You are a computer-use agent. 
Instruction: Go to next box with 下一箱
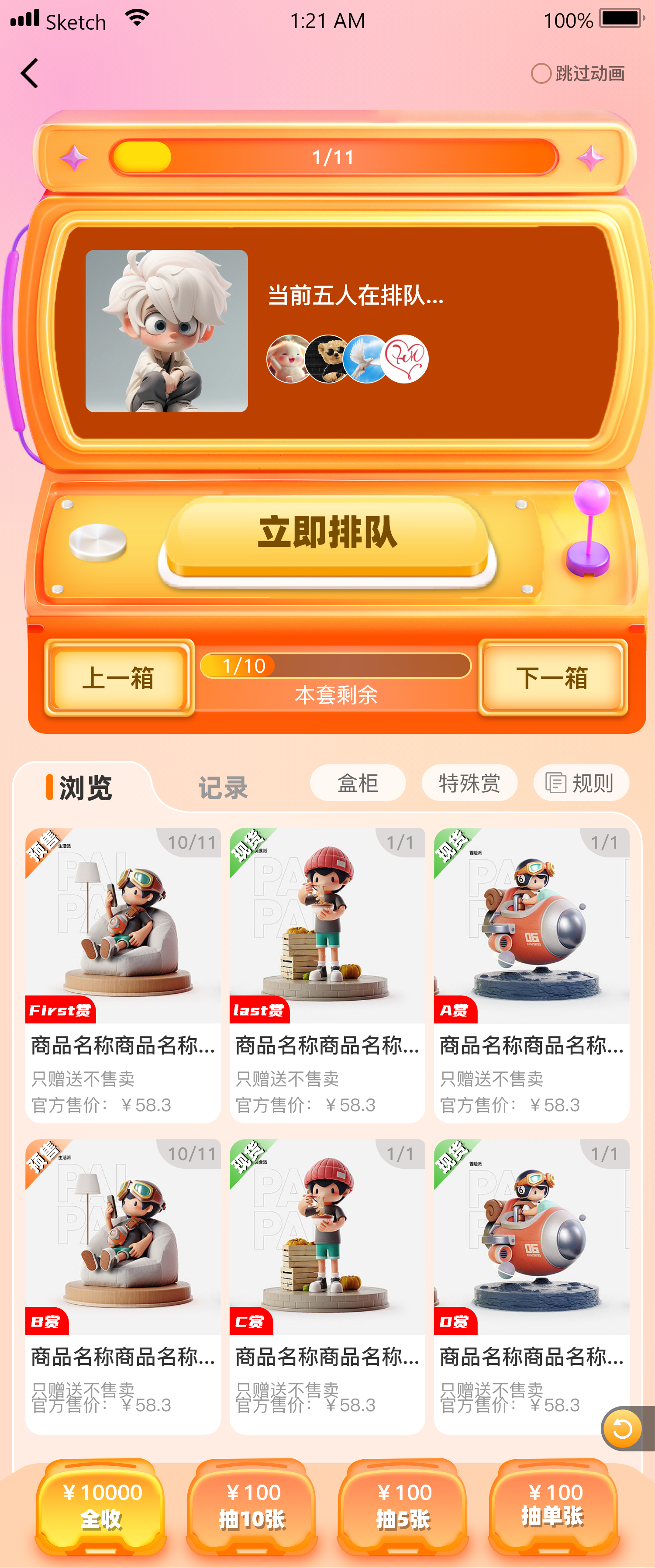tap(552, 677)
